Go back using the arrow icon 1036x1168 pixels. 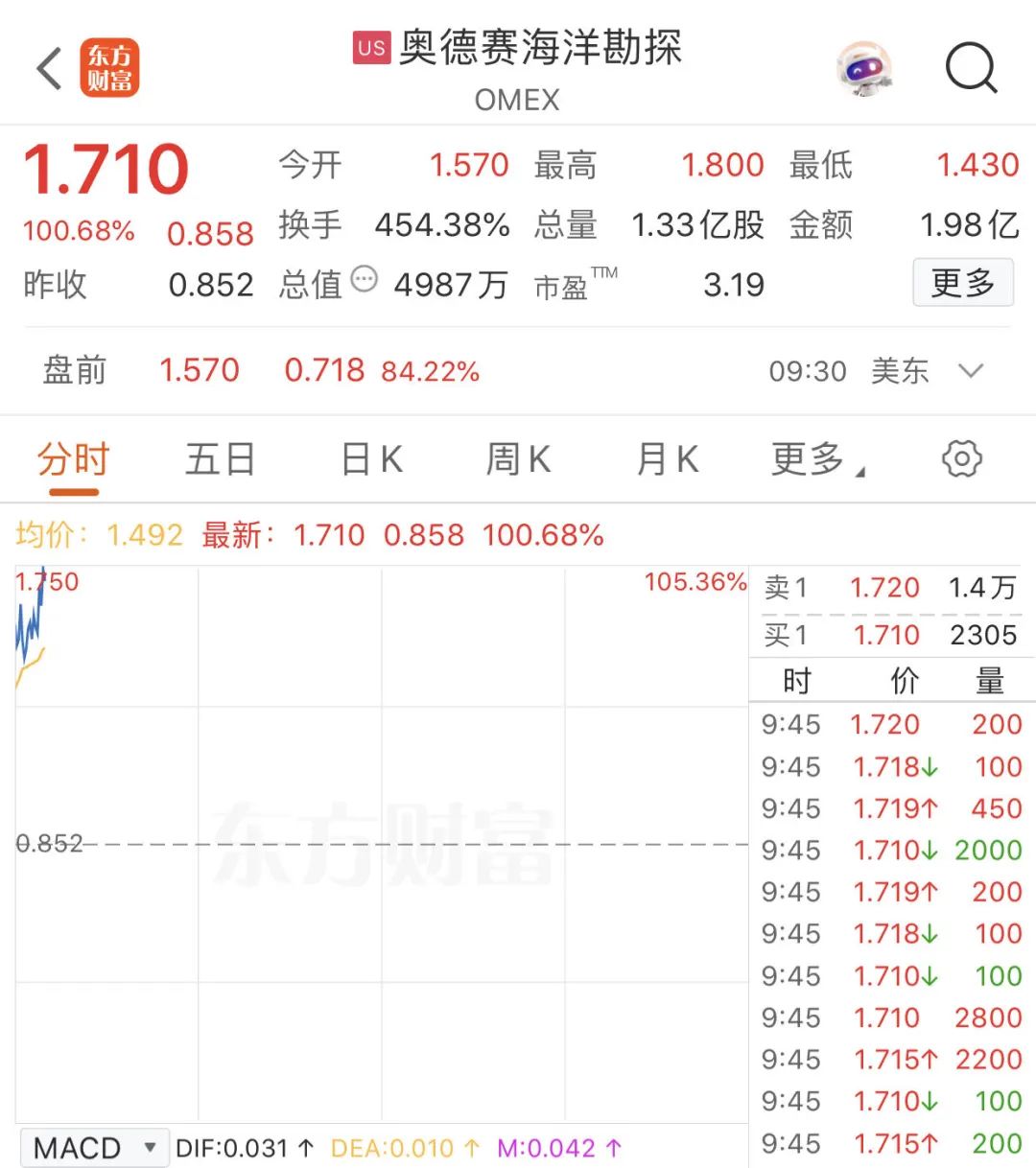point(50,69)
